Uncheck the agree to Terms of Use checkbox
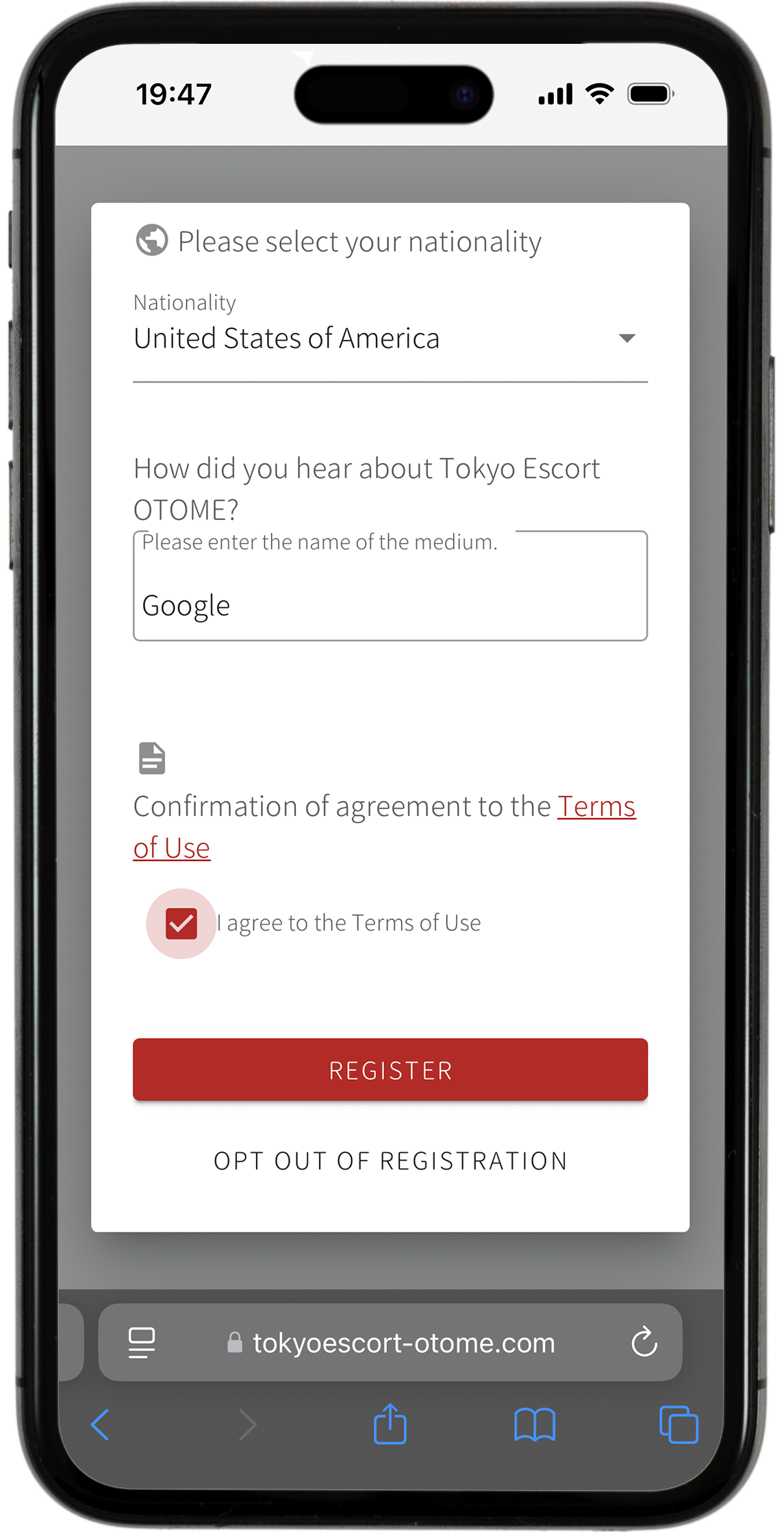 click(x=181, y=924)
